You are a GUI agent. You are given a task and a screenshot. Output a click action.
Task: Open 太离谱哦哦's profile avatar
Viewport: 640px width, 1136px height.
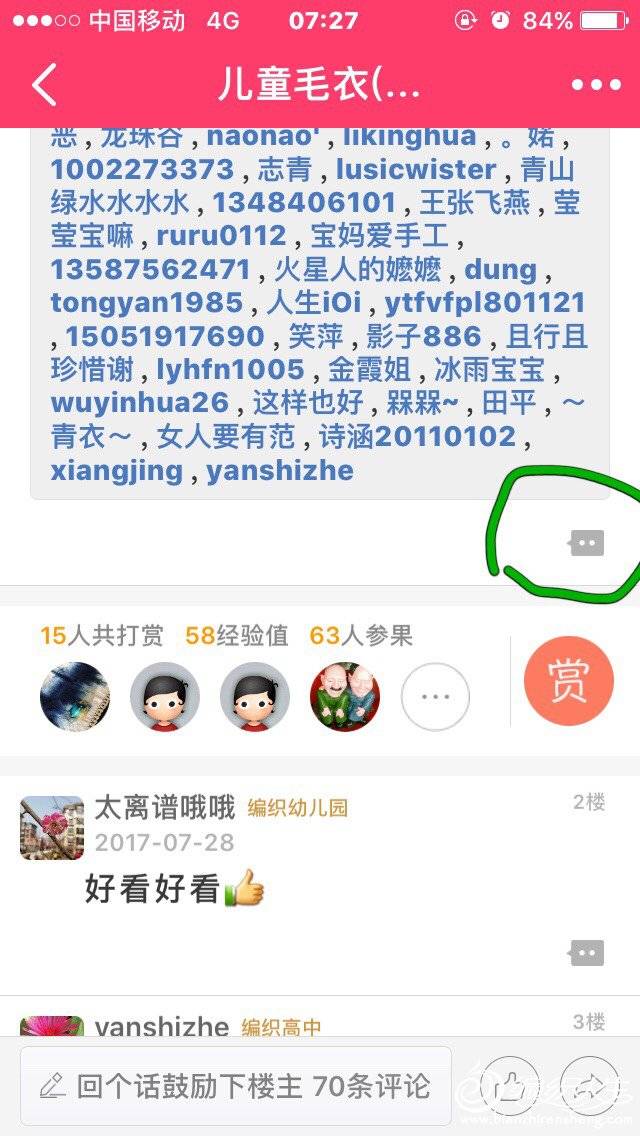click(x=51, y=827)
